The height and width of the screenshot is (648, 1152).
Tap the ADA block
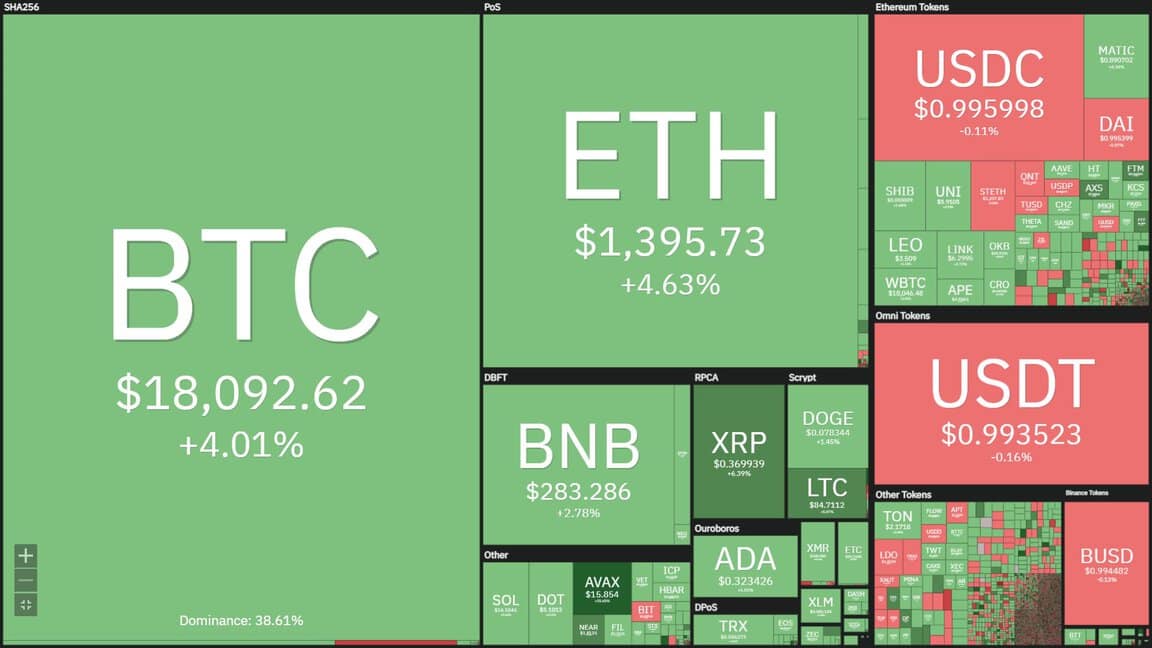point(745,565)
